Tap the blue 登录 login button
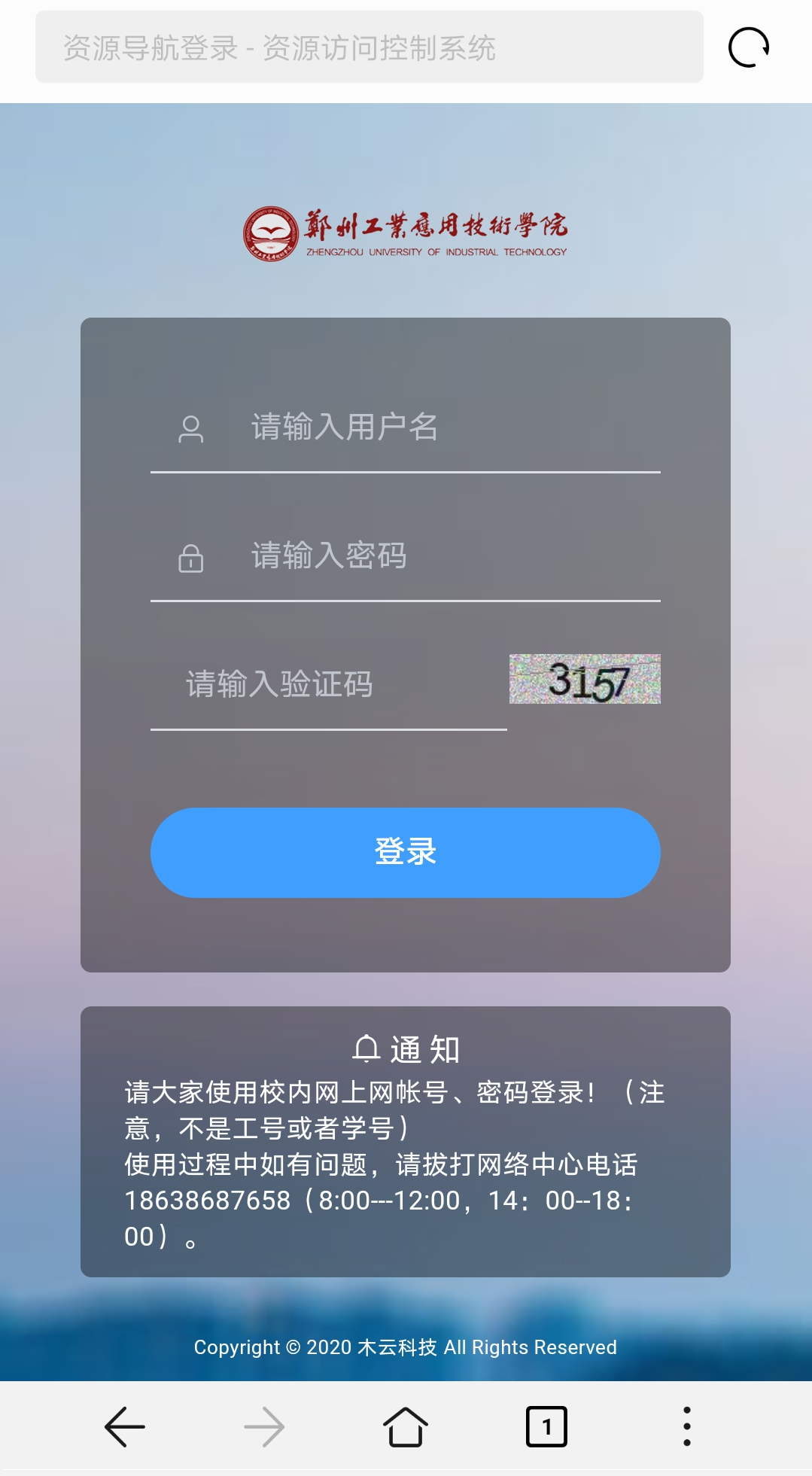This screenshot has height=1476, width=812. tap(405, 852)
